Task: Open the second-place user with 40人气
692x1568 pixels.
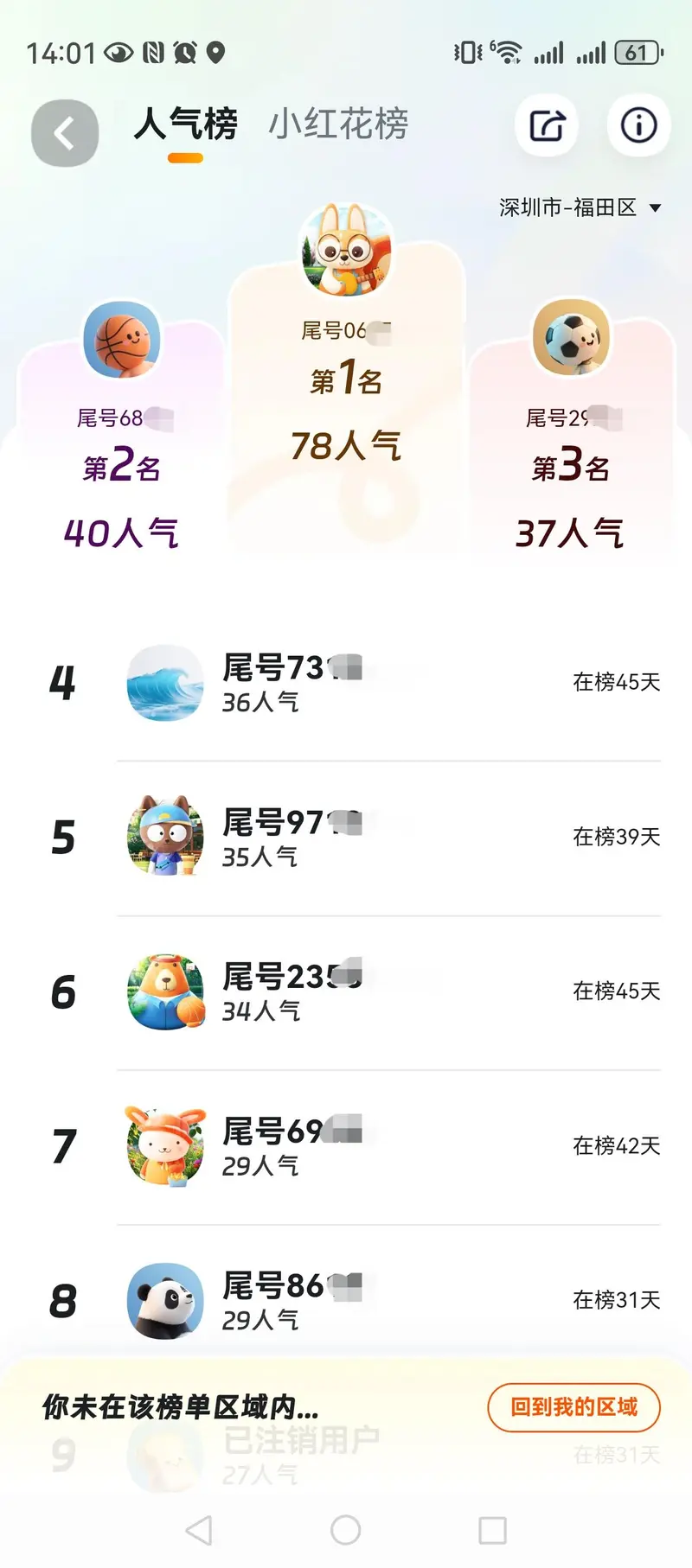Action: [122, 341]
